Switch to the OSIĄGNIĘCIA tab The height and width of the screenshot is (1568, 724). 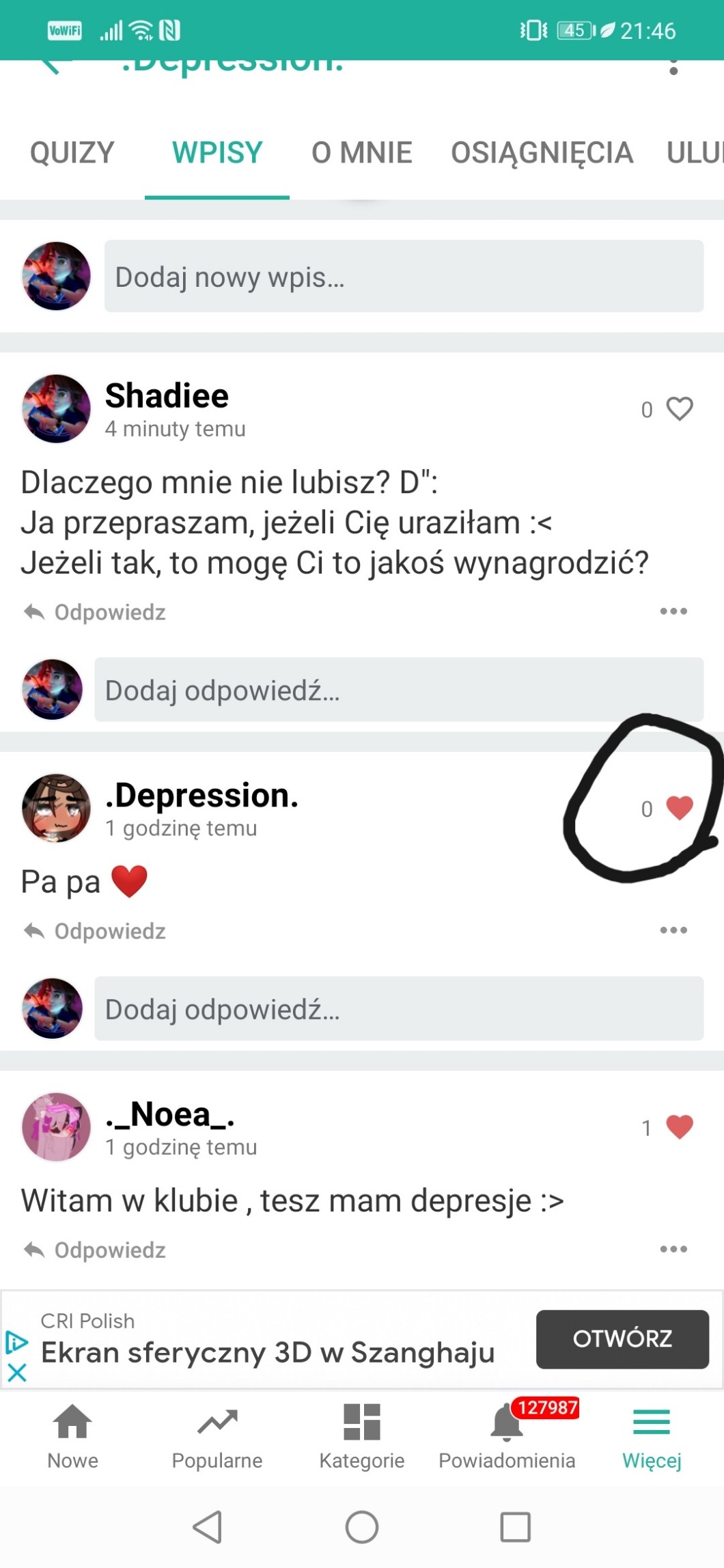542,152
